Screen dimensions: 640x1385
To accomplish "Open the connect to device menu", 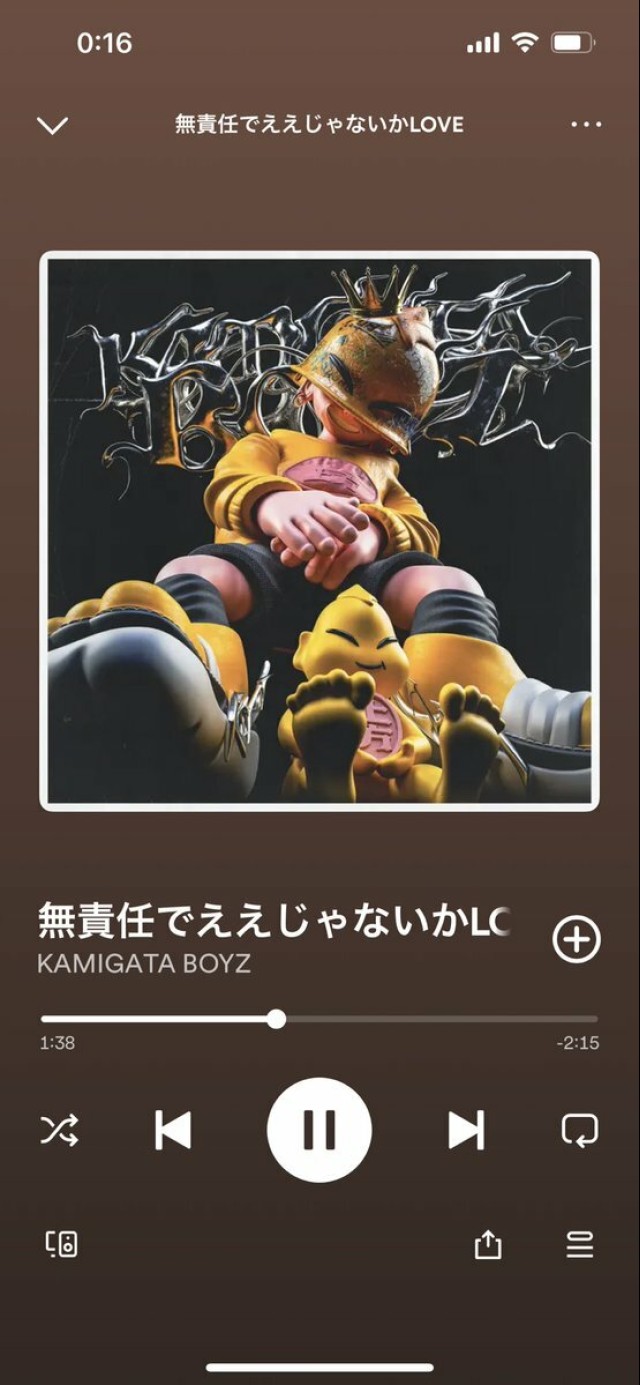I will tap(62, 1244).
